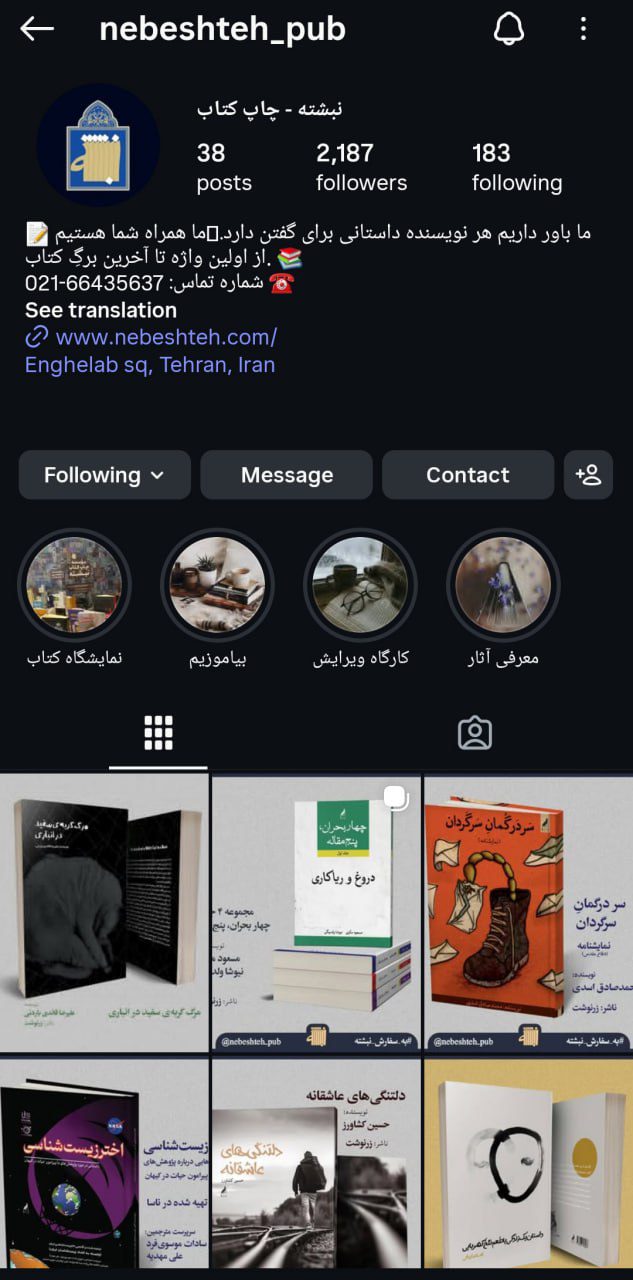View the followers list
This screenshot has height=1280, width=633.
coord(361,168)
